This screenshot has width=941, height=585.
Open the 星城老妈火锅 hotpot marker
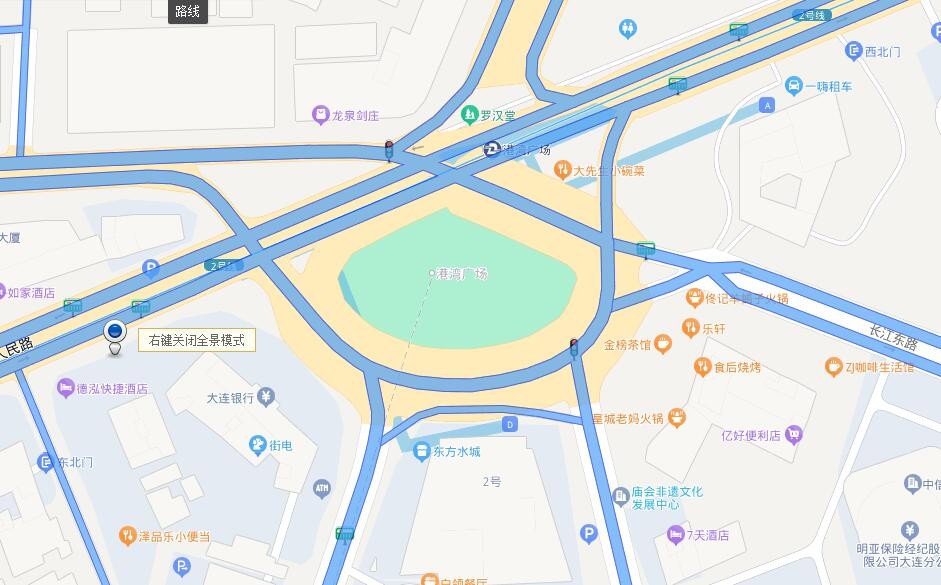(x=677, y=416)
